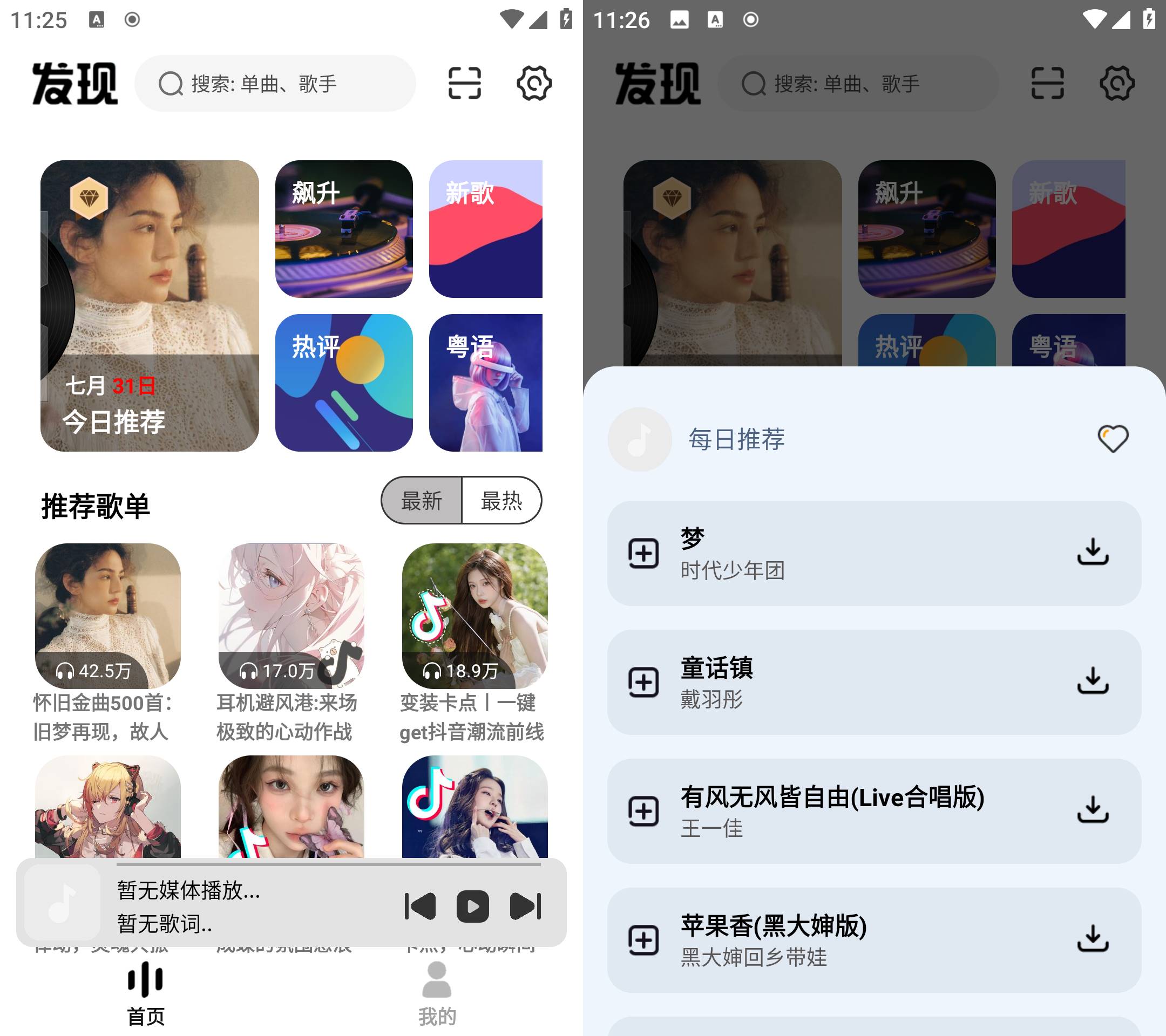Open the scan icon next to search

coord(464,84)
